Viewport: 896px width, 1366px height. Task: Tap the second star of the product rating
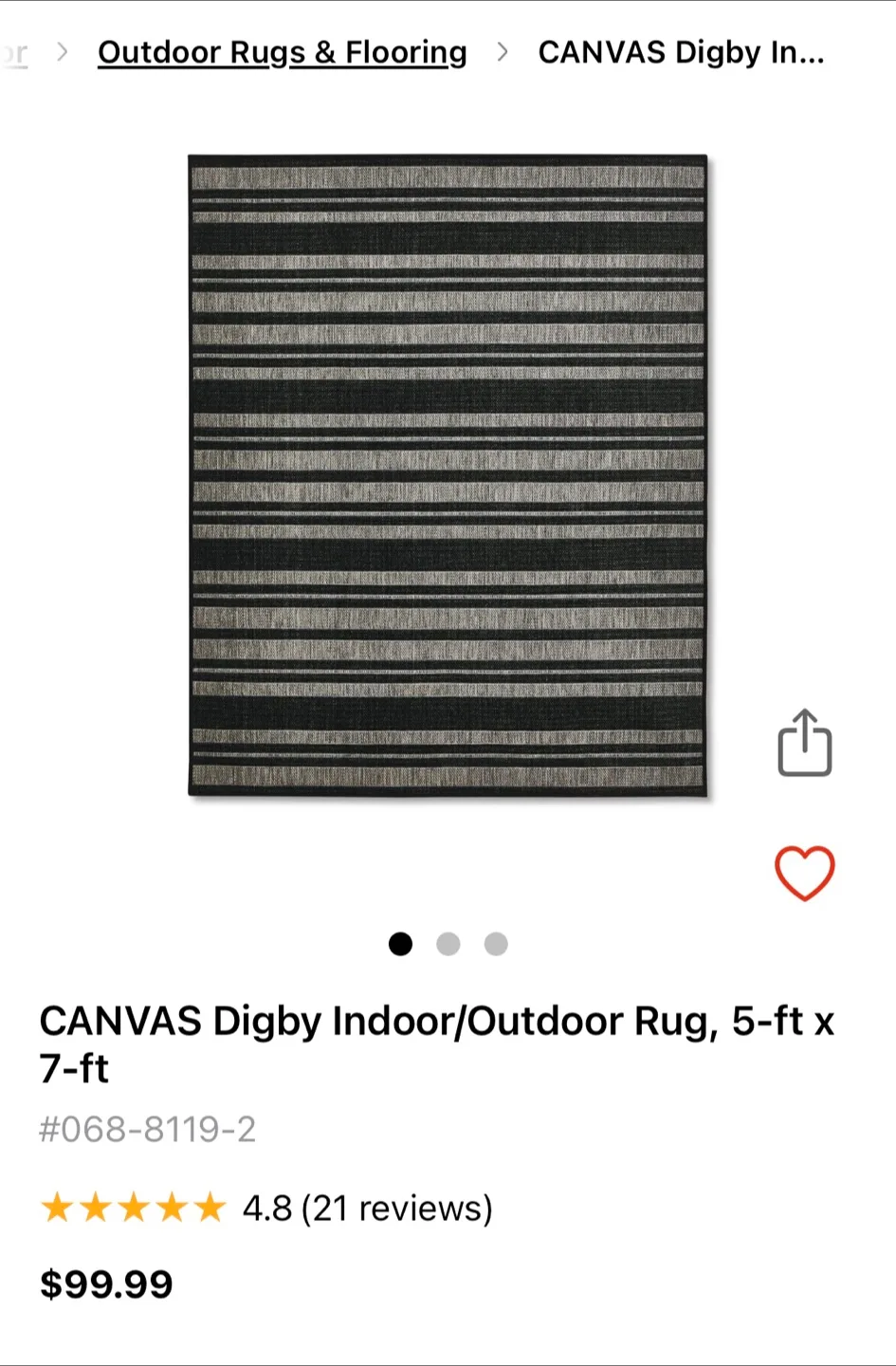[93, 1208]
